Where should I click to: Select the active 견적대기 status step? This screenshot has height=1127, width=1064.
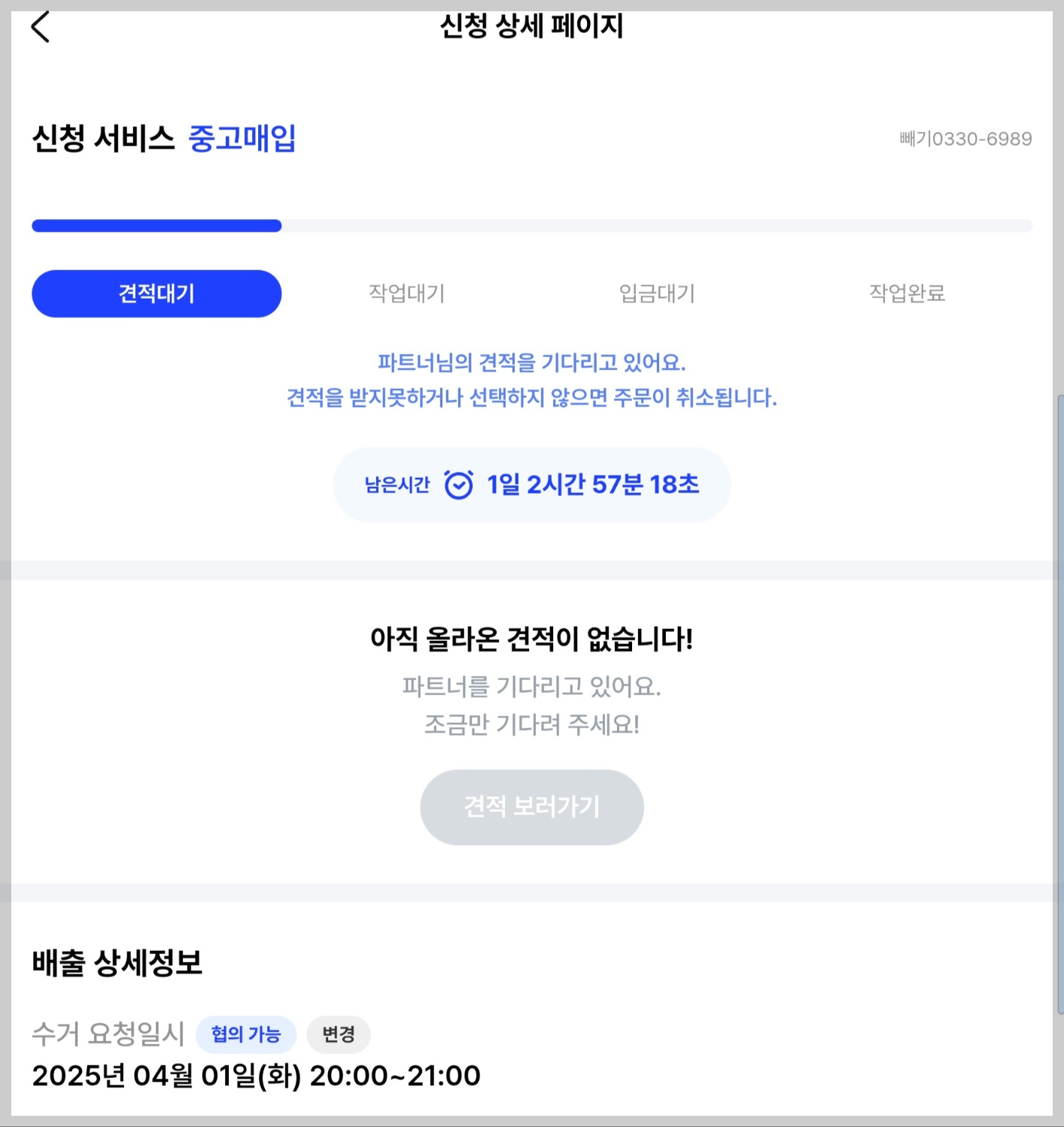pos(156,293)
